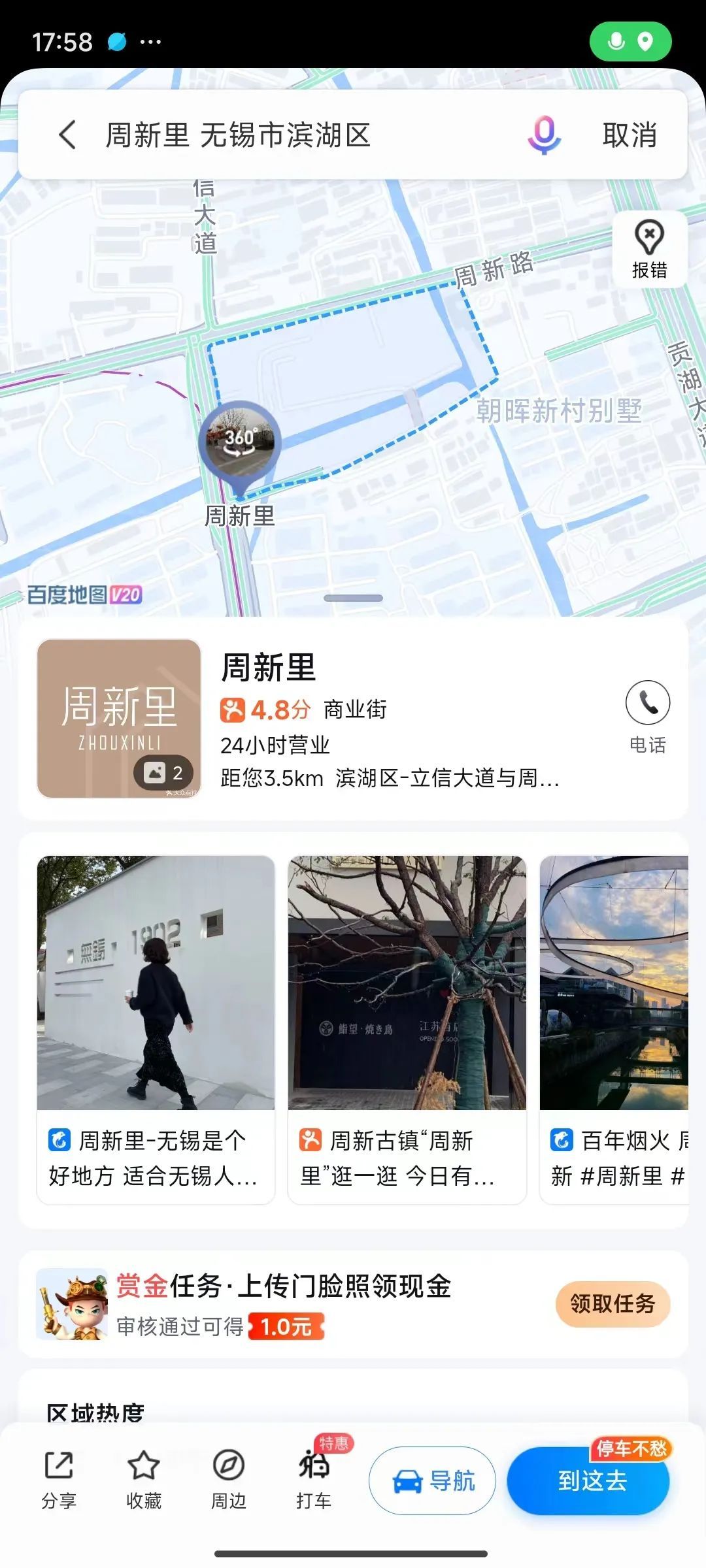
Task: Cancel the search with 取消
Action: tap(630, 135)
